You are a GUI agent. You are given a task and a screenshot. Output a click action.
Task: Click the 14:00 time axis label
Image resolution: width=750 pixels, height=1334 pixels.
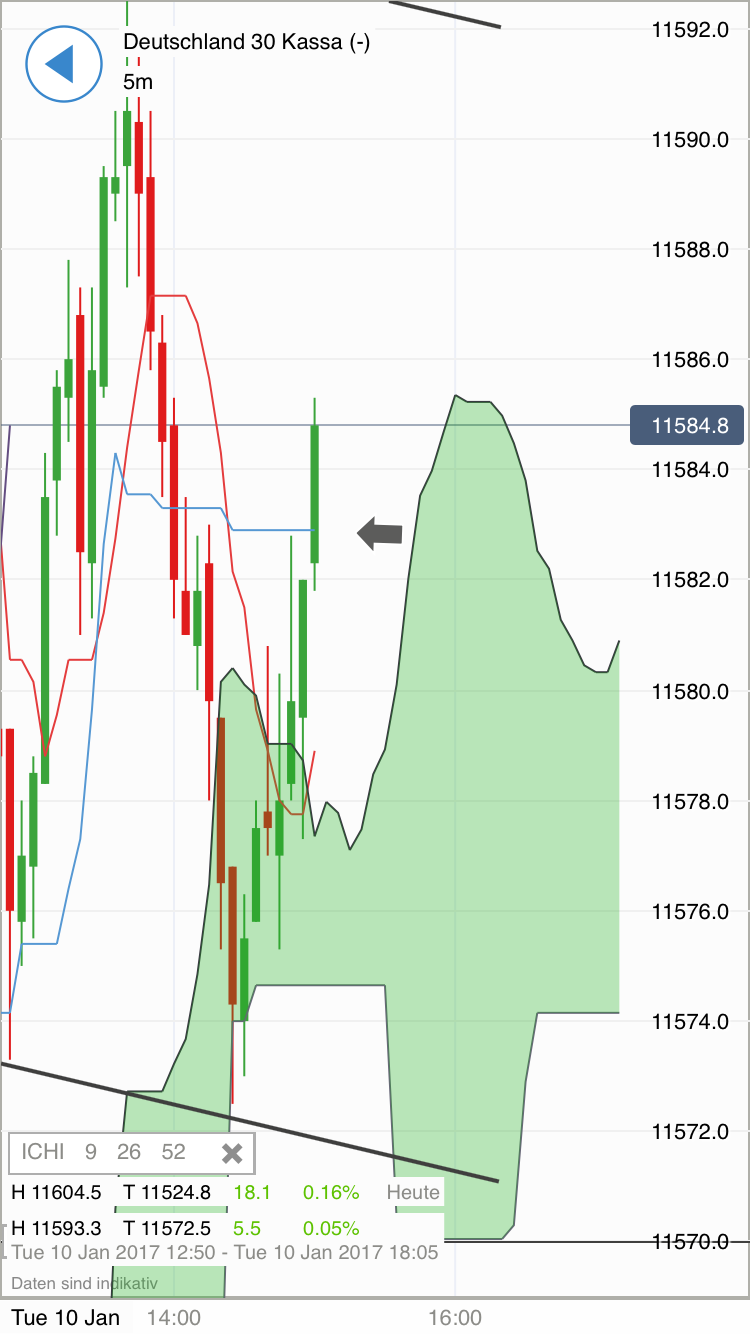[174, 1317]
